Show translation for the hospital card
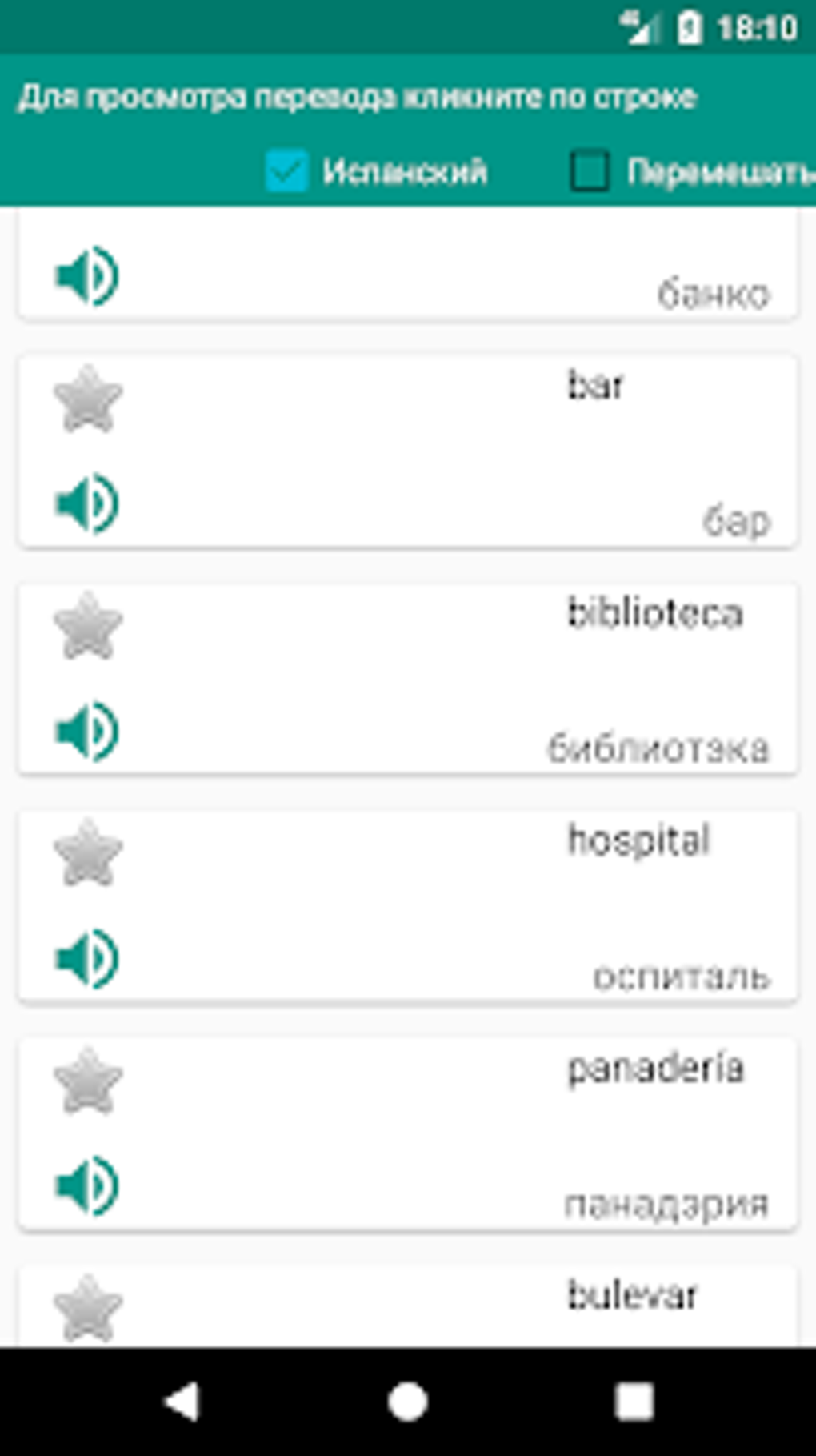 407,906
